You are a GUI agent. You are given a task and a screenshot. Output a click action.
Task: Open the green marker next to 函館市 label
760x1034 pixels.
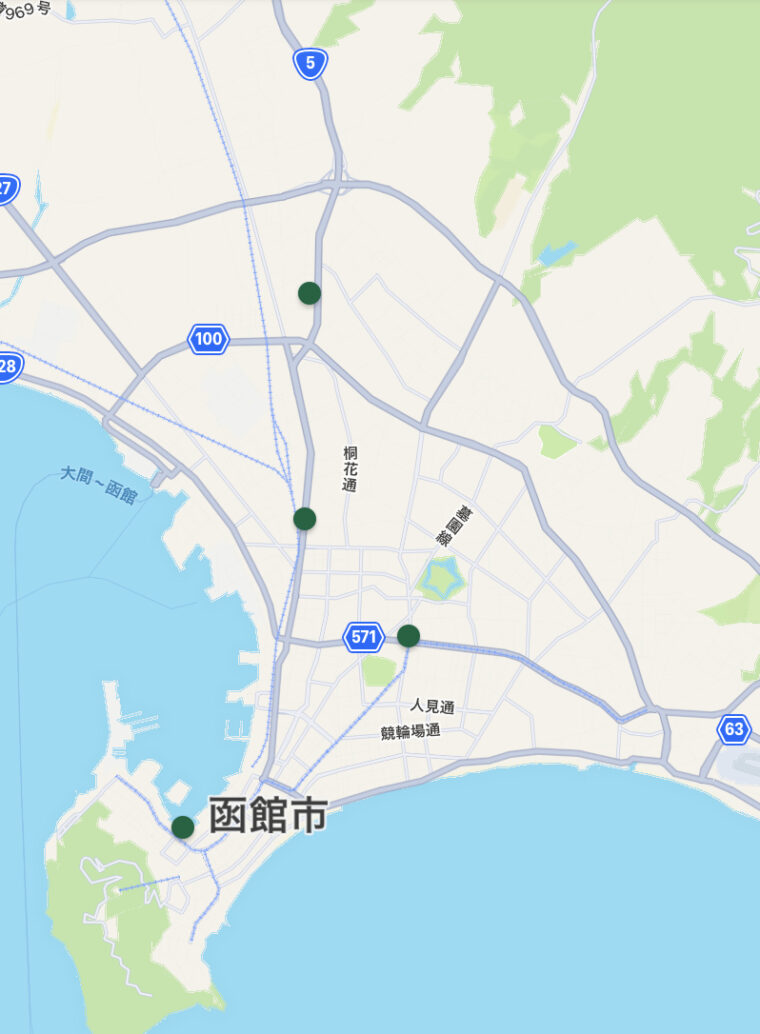pos(183,827)
